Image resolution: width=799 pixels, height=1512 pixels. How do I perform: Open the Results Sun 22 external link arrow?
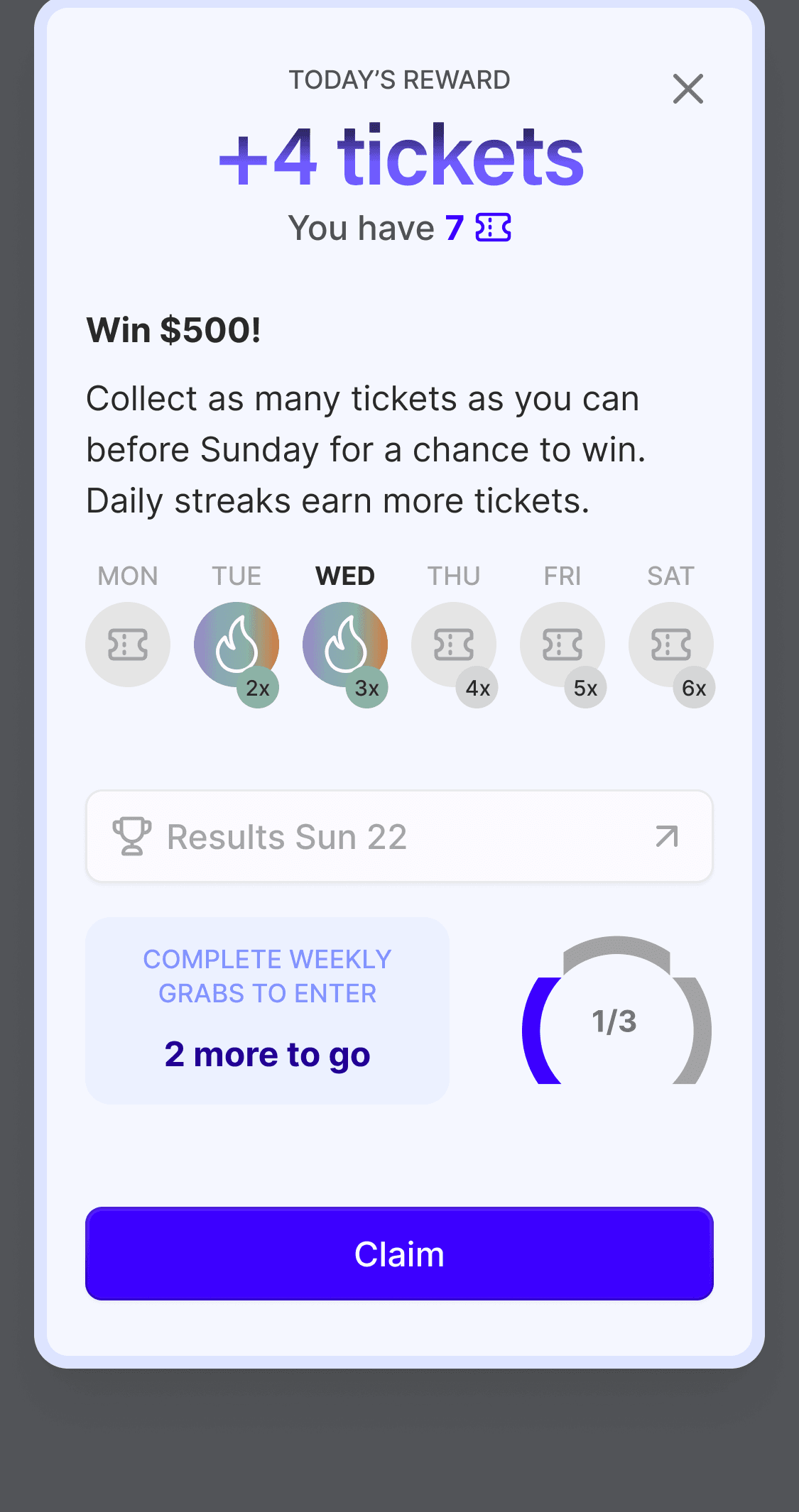[665, 836]
